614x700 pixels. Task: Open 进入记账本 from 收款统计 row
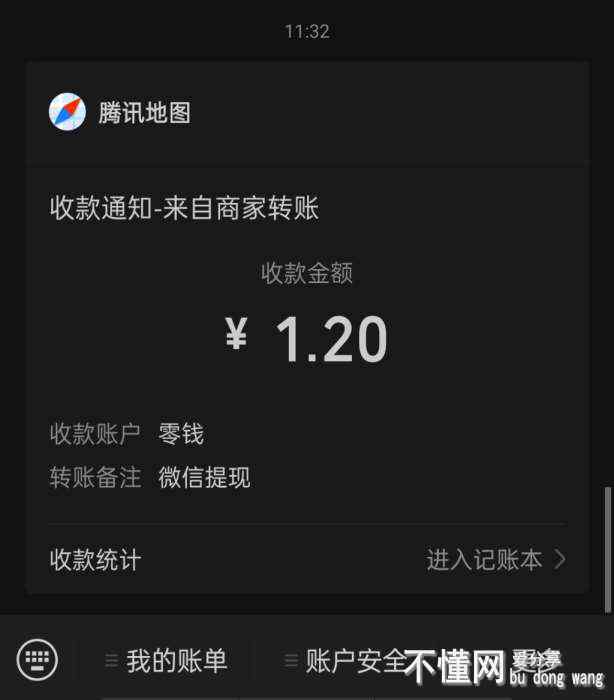[x=495, y=560]
